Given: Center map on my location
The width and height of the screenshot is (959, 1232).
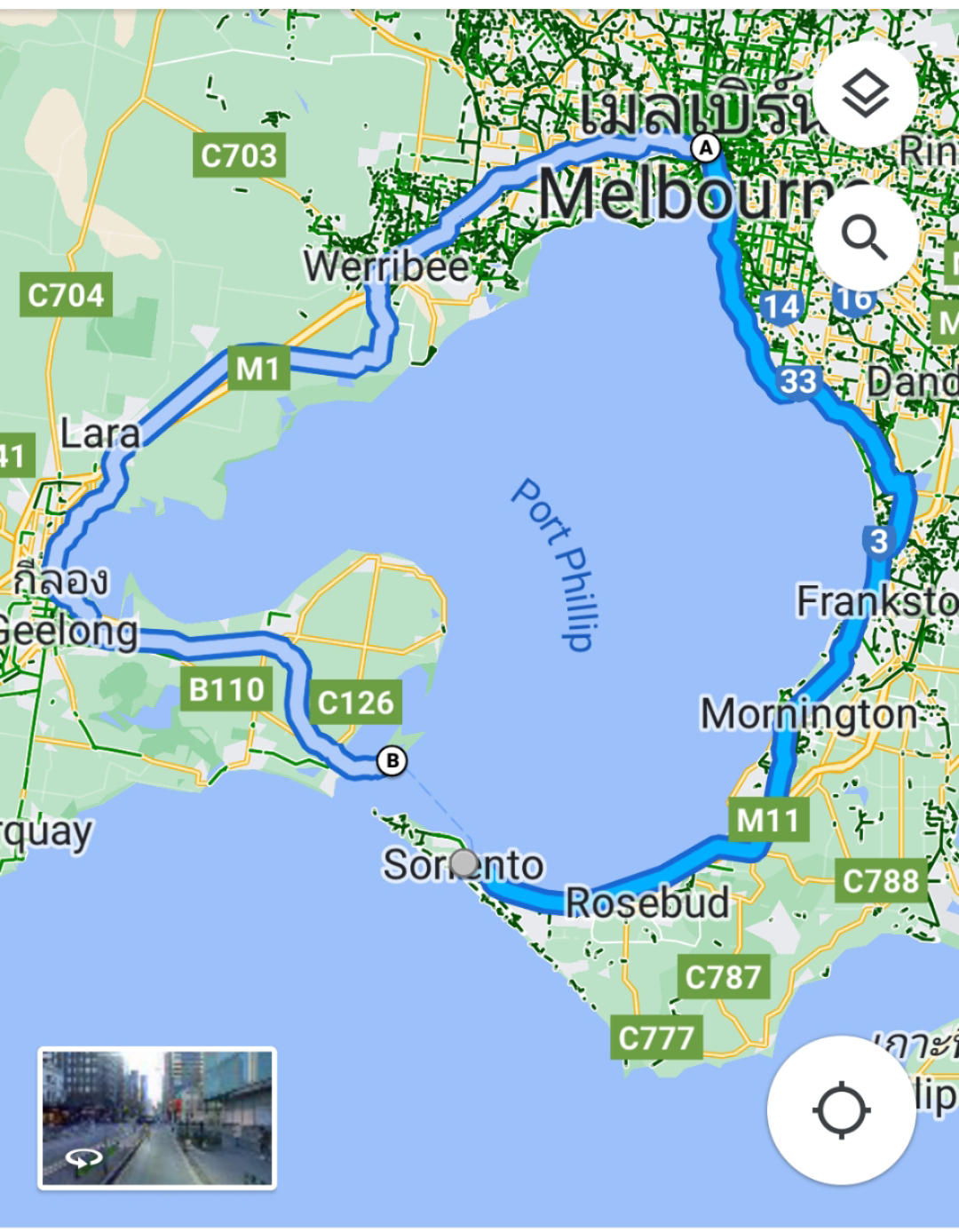Looking at the screenshot, I should point(840,1110).
